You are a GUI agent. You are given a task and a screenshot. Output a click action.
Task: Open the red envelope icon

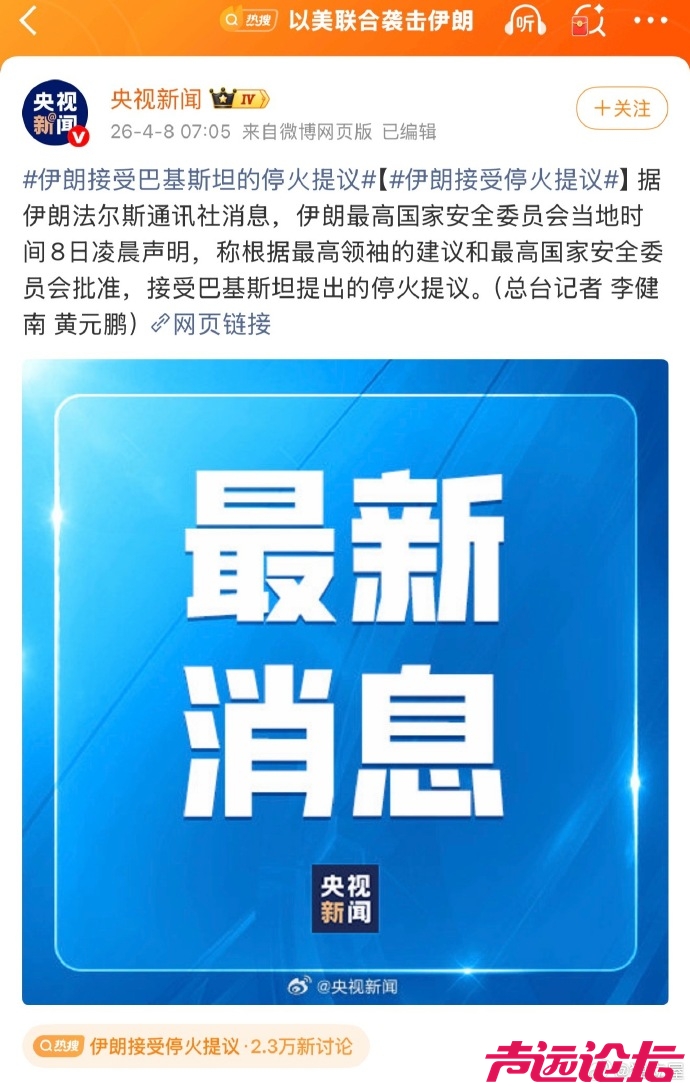pos(585,21)
